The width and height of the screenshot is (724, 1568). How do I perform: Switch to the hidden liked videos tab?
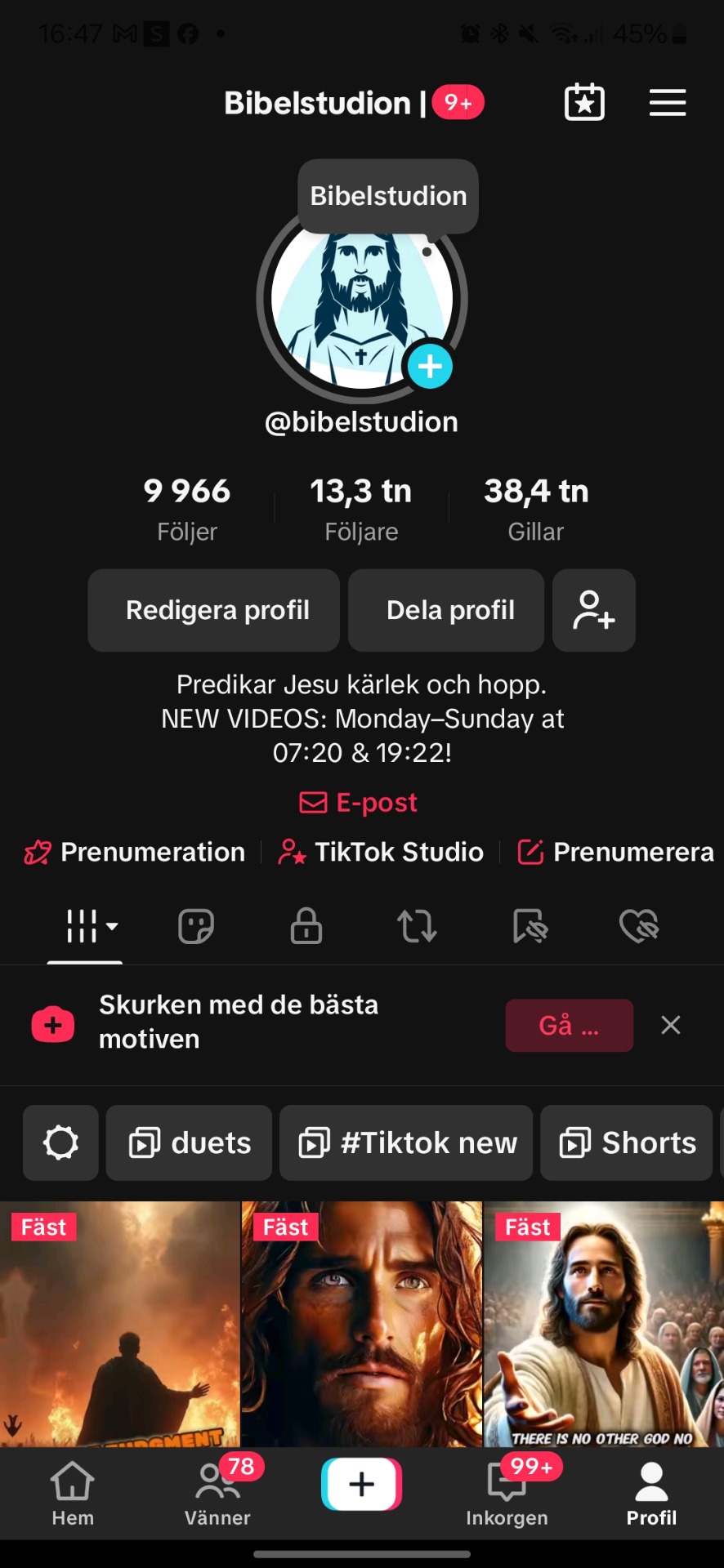tap(639, 926)
